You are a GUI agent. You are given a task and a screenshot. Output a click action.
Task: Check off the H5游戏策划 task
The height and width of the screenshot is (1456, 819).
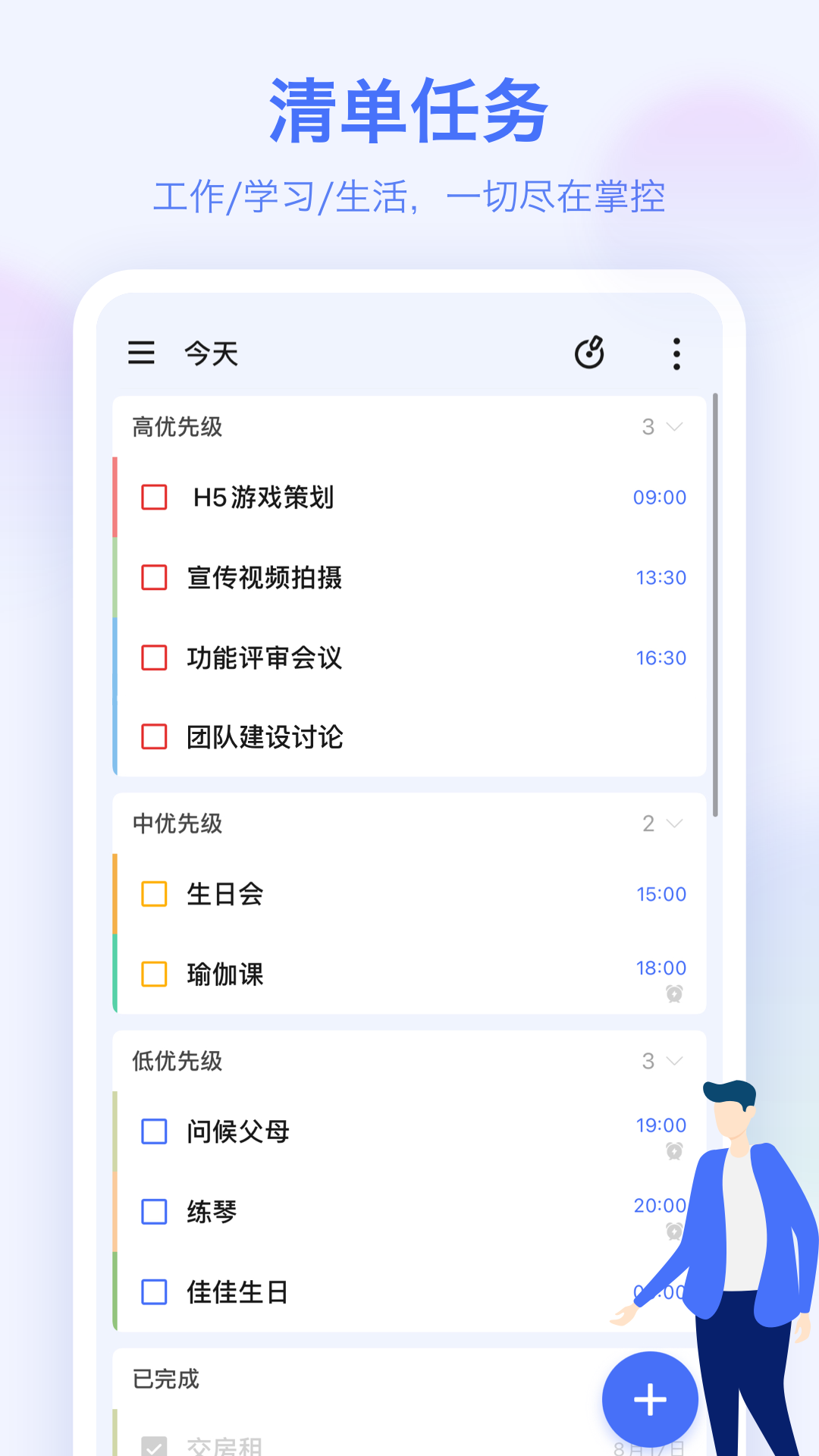[153, 497]
